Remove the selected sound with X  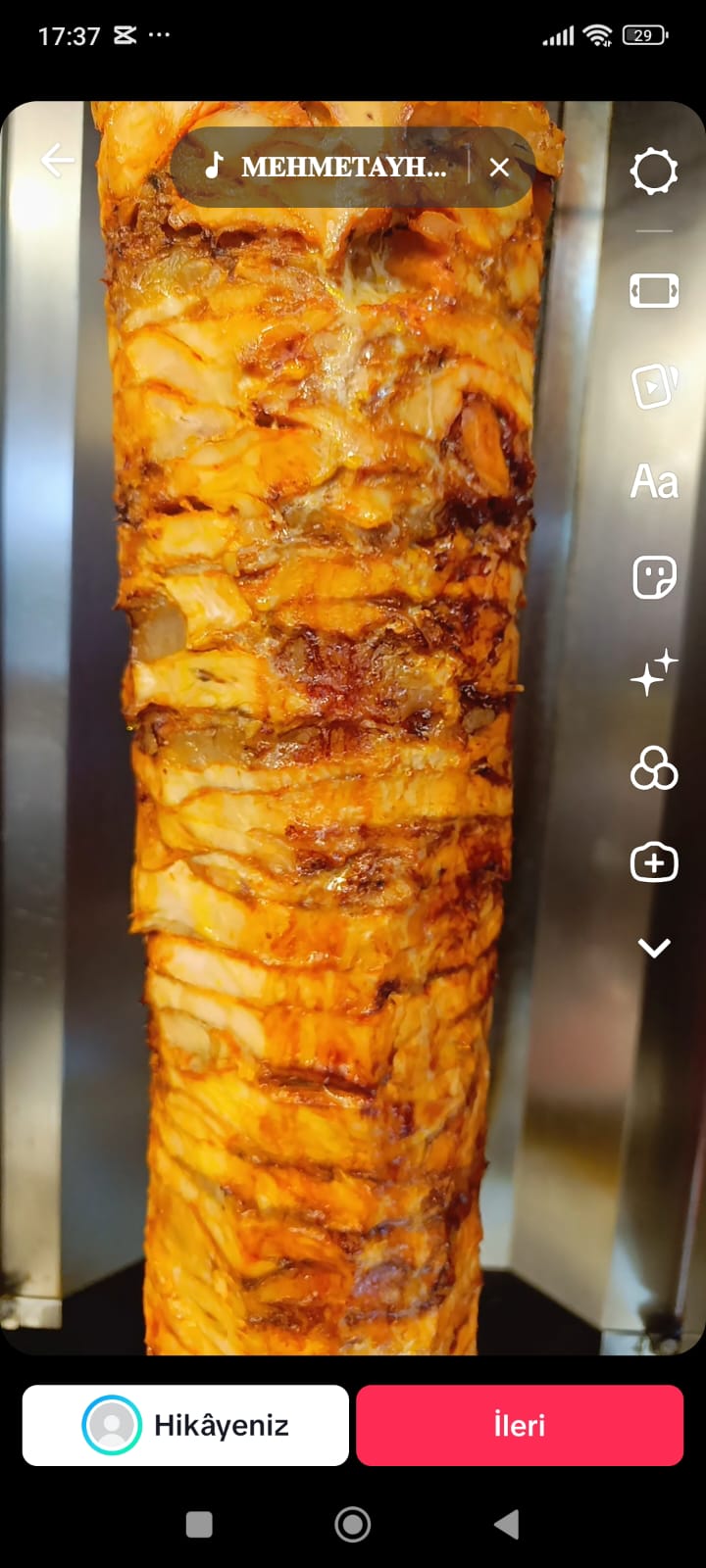click(499, 168)
